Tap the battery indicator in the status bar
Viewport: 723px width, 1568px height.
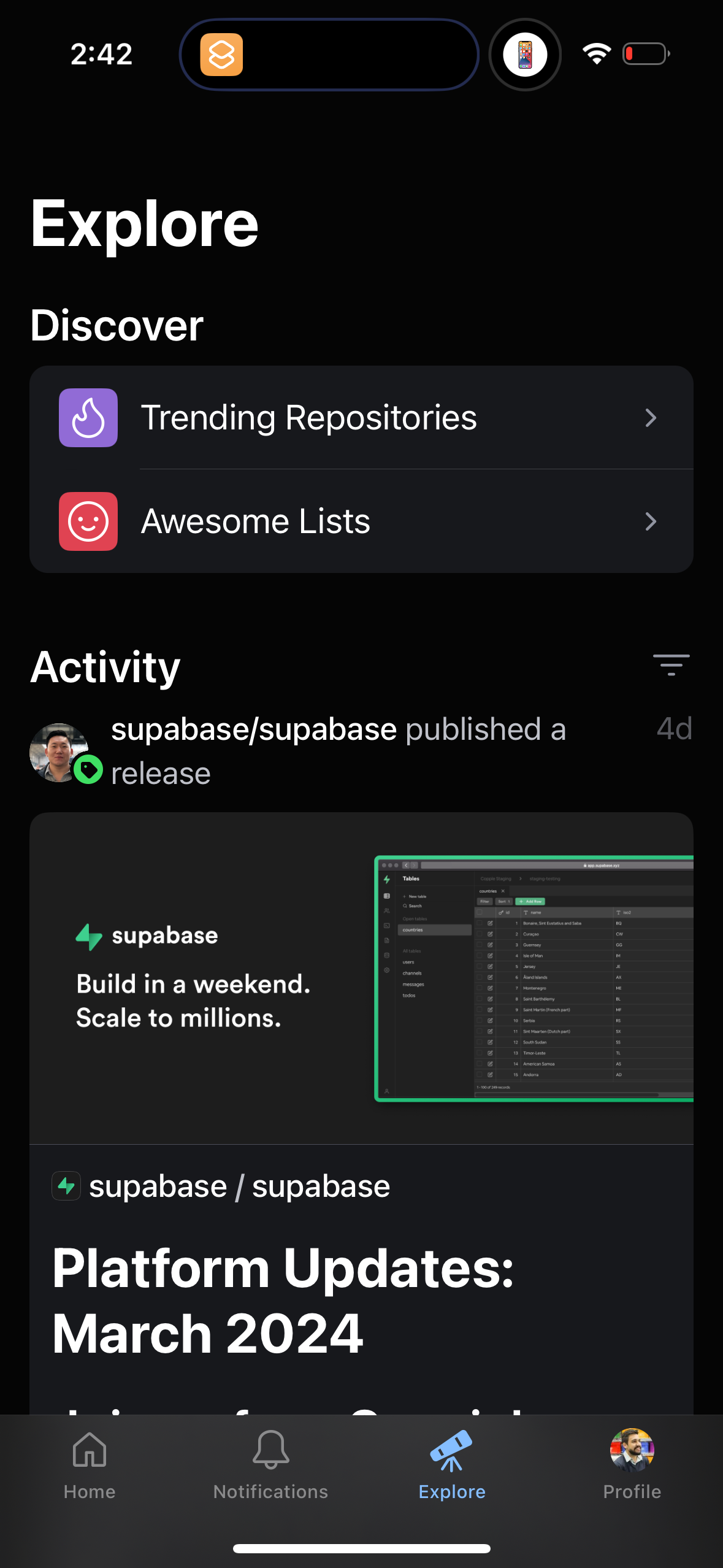click(646, 54)
